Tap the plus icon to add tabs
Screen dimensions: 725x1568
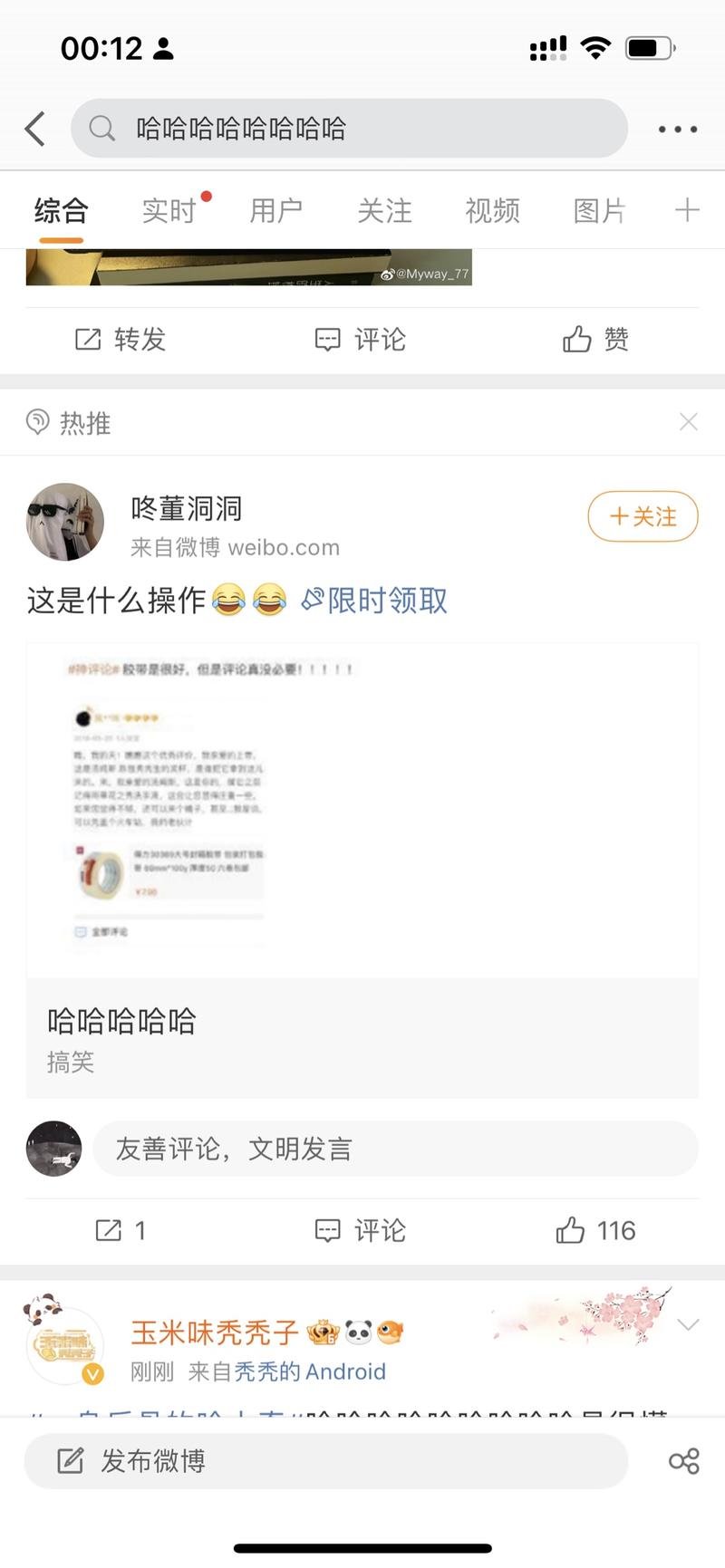pyautogui.click(x=687, y=210)
